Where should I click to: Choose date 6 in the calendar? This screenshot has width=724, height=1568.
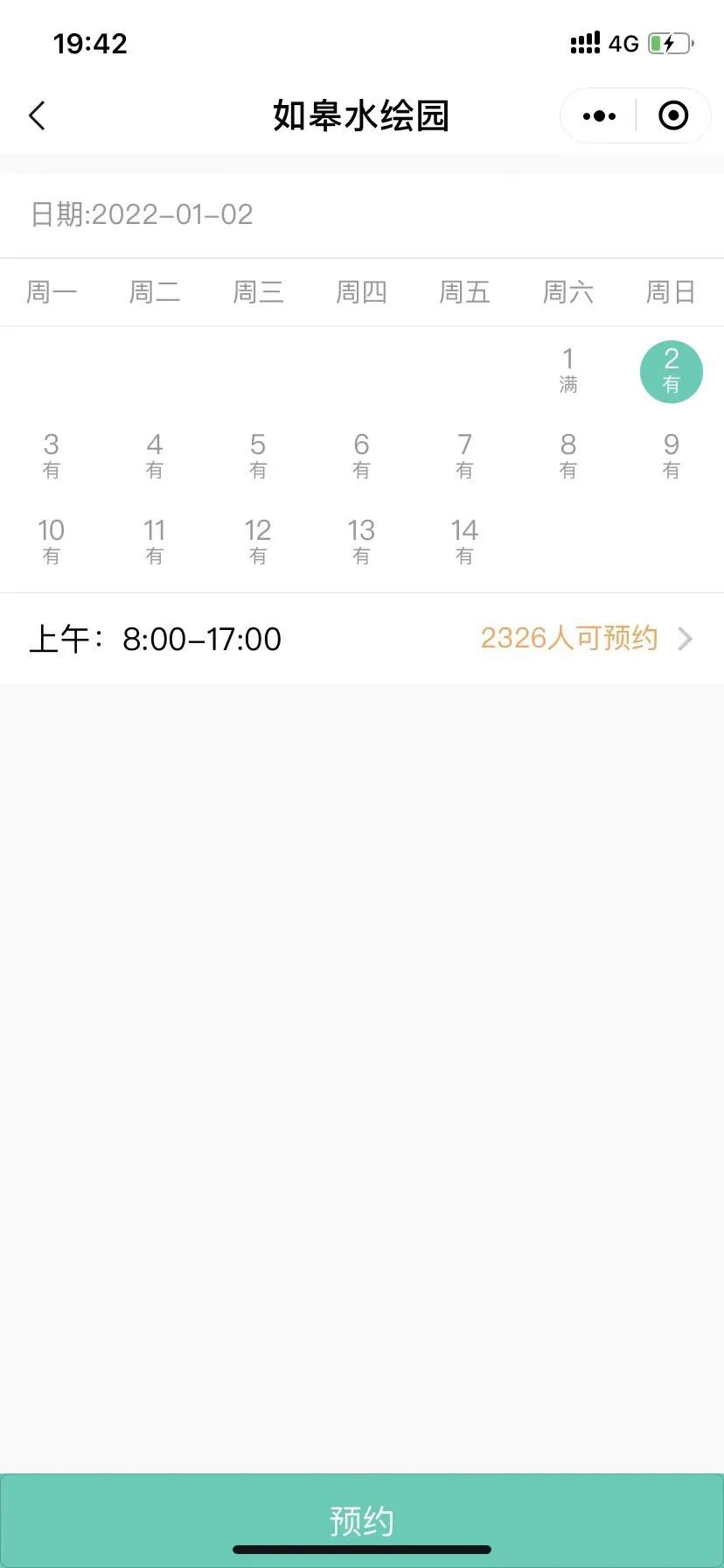pos(361,456)
